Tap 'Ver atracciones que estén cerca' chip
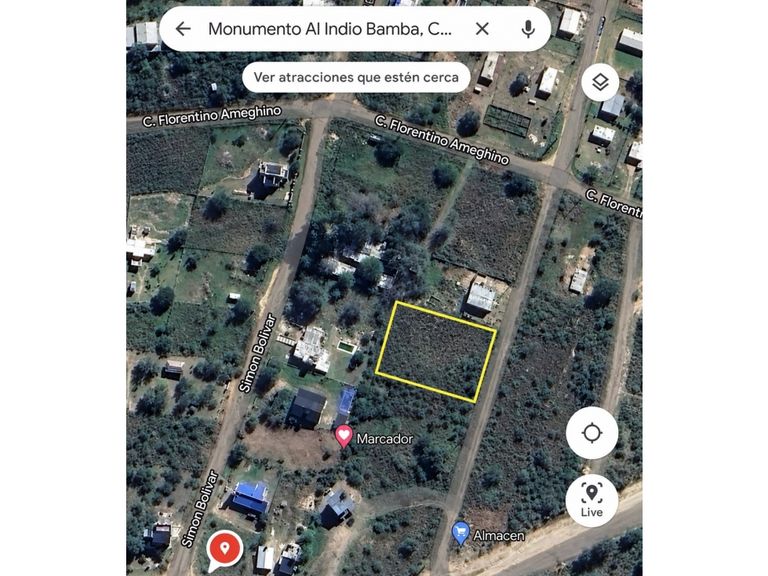The width and height of the screenshot is (768, 576). pos(356,77)
